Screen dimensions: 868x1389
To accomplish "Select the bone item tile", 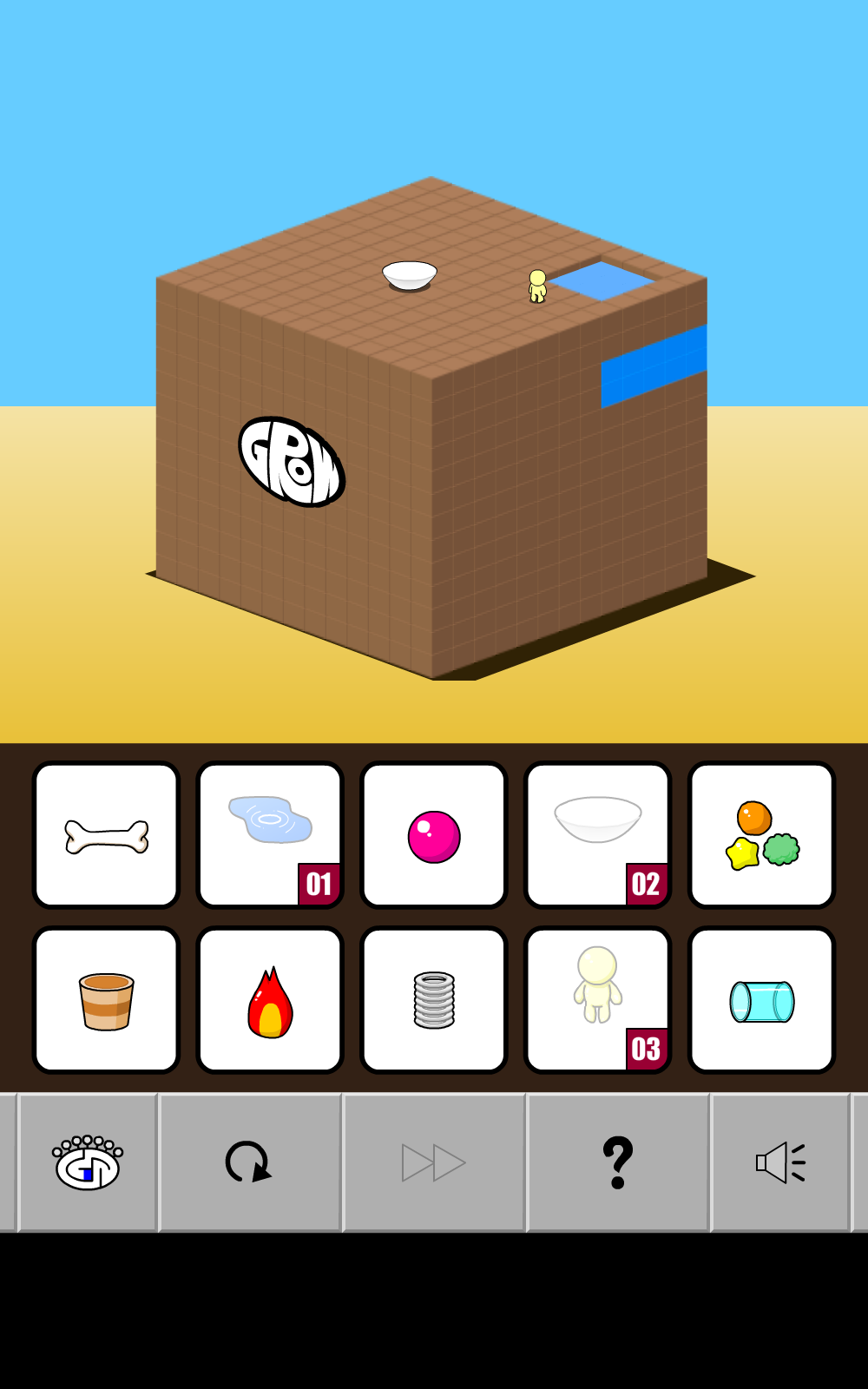I will [x=106, y=835].
